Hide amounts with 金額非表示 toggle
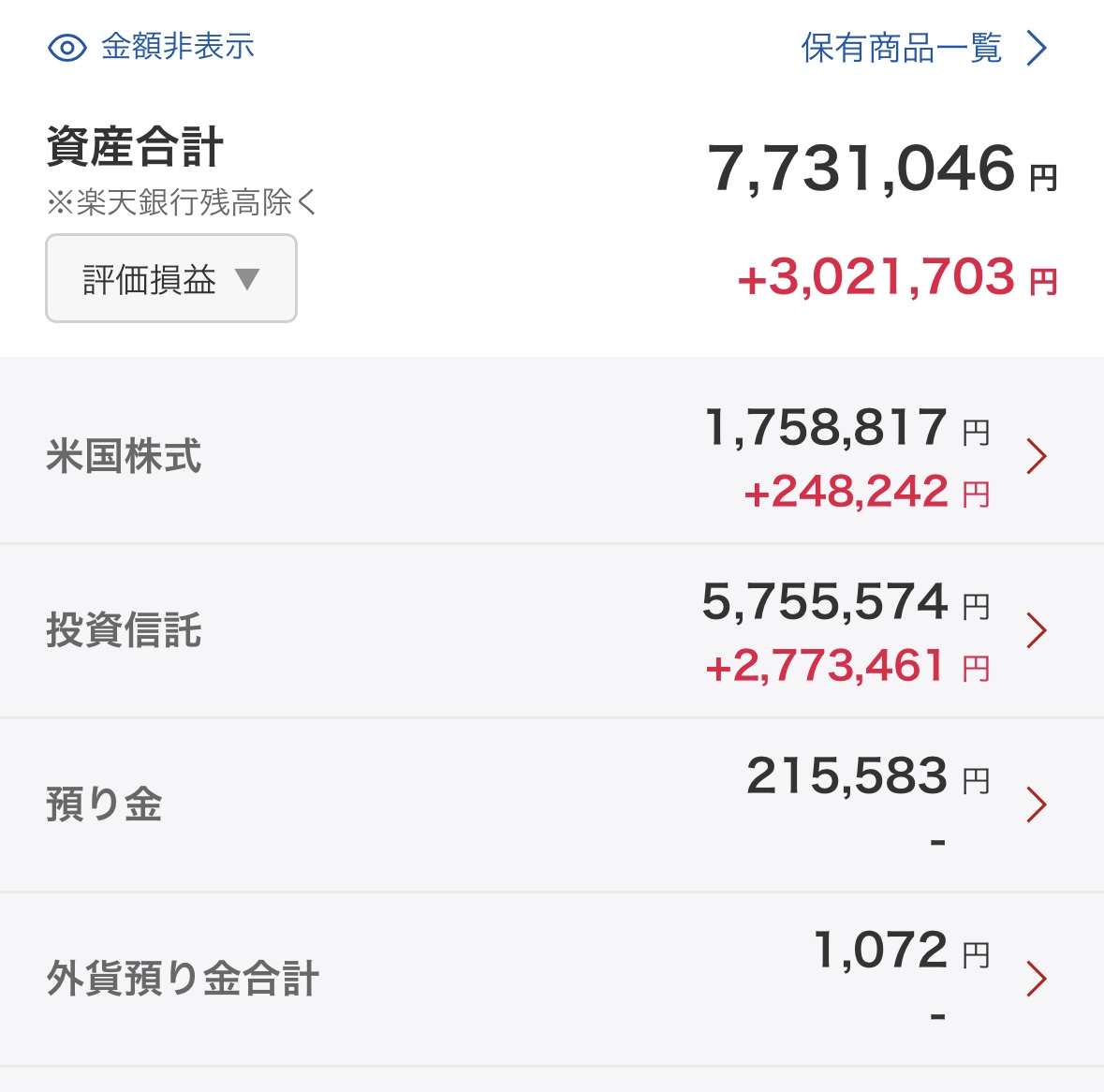This screenshot has height=1092, width=1104. tap(152, 47)
